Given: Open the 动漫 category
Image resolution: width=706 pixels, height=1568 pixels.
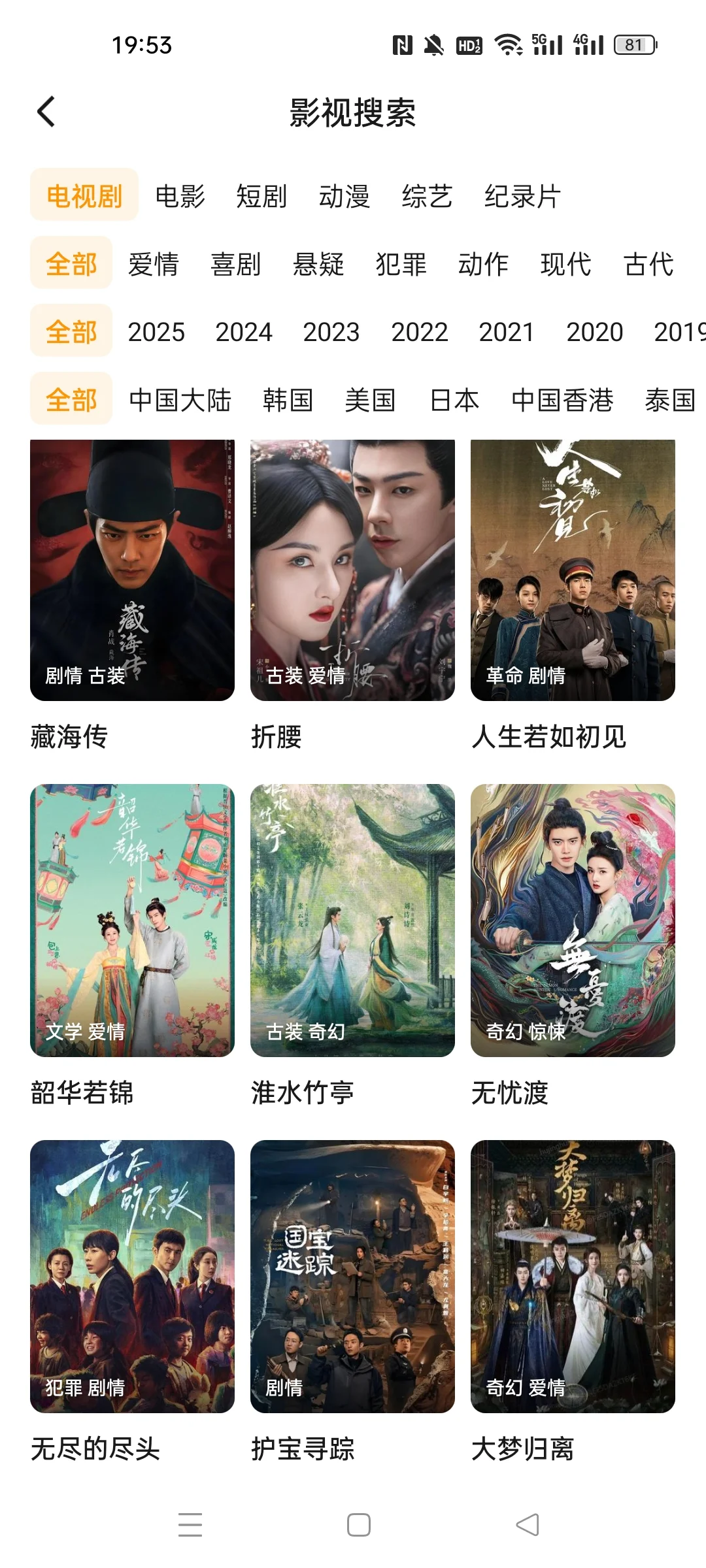Looking at the screenshot, I should (345, 196).
